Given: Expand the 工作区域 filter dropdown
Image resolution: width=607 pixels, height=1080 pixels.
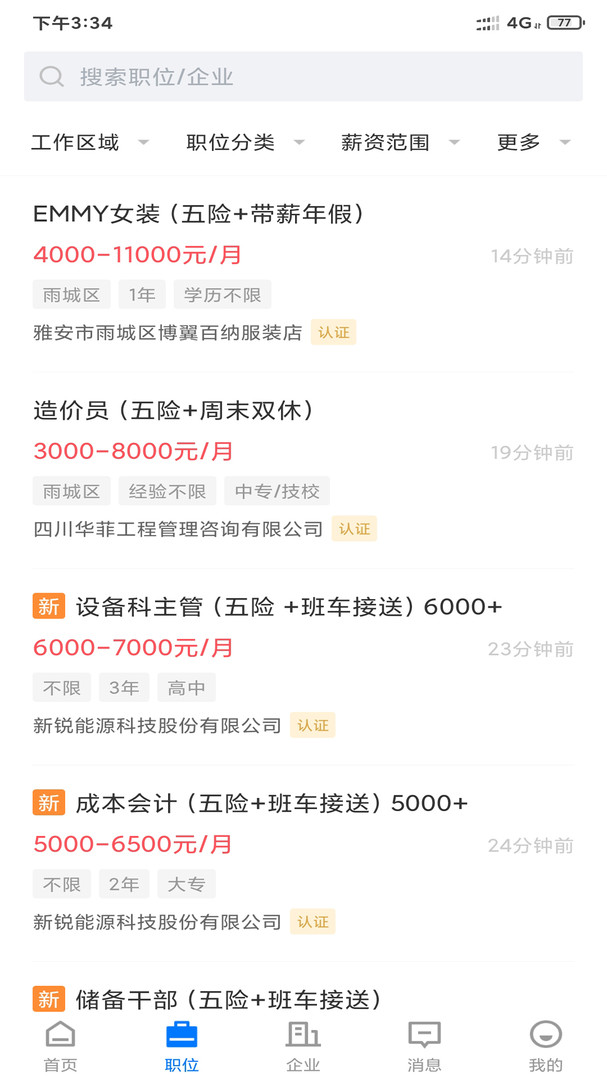Looking at the screenshot, I should [x=89, y=143].
